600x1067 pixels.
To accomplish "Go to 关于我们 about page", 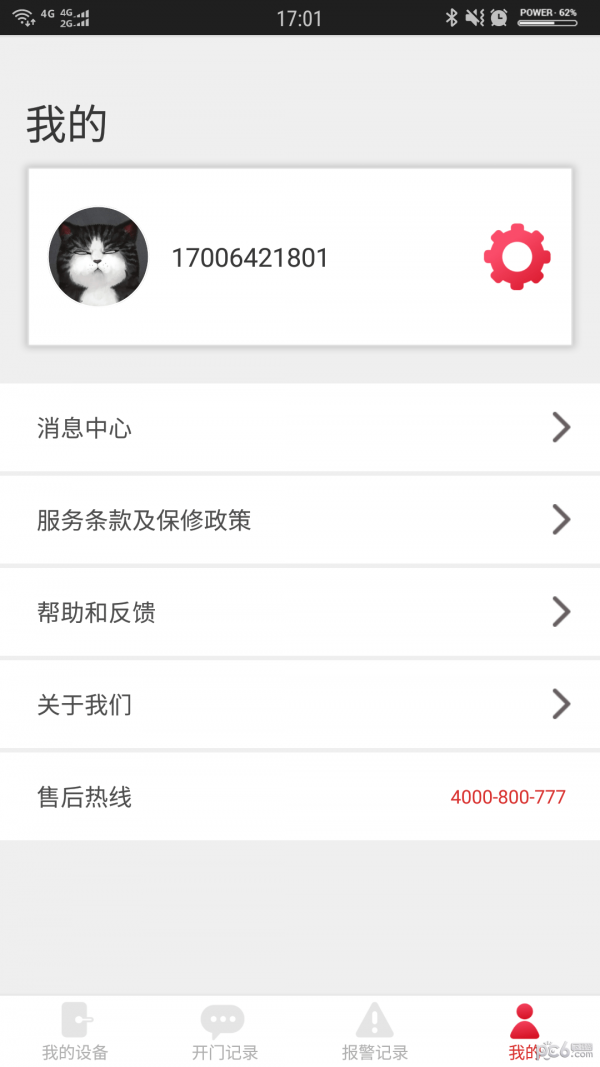I will tap(300, 705).
